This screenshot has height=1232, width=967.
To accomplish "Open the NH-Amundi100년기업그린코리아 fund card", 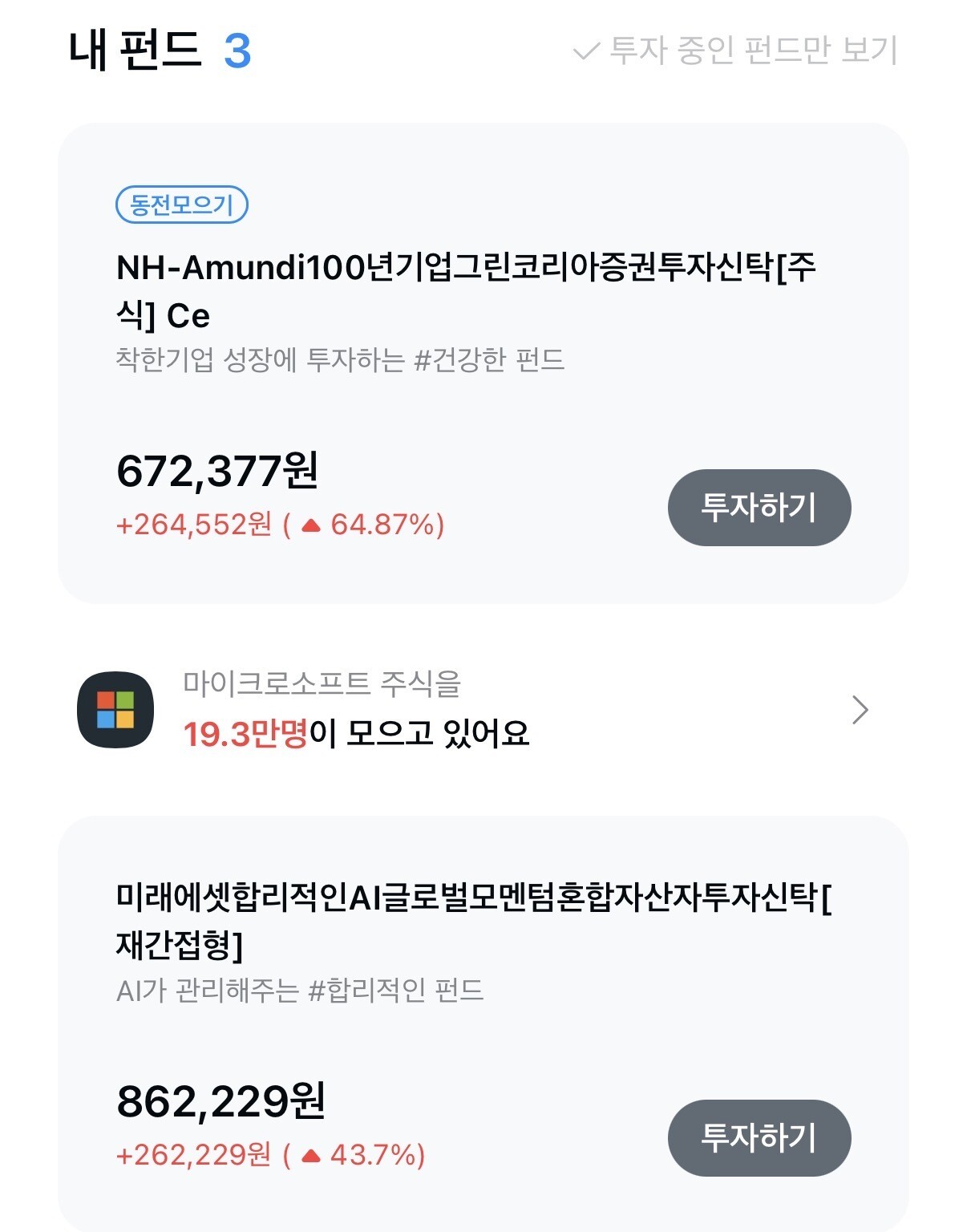I will 483,363.
